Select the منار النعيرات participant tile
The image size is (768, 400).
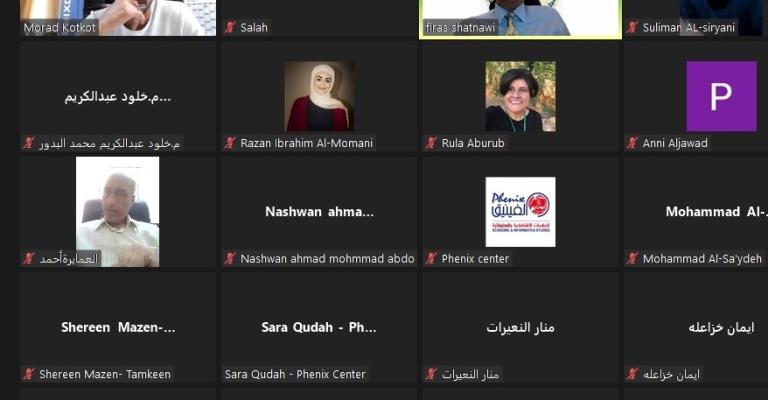point(520,328)
